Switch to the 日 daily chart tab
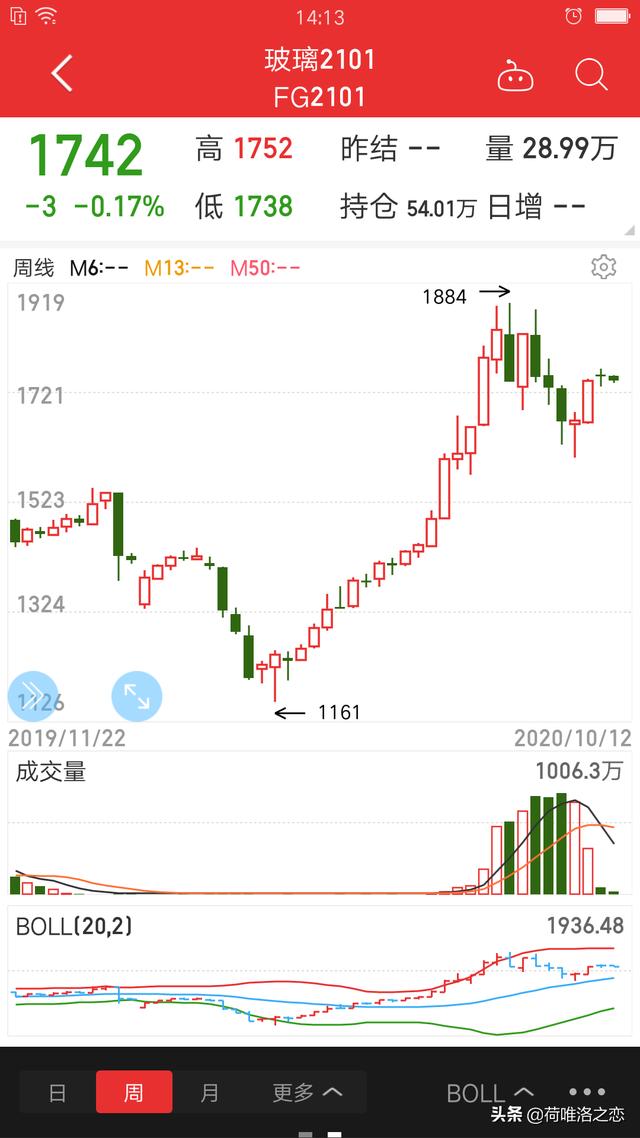The image size is (640, 1138). point(57,1092)
